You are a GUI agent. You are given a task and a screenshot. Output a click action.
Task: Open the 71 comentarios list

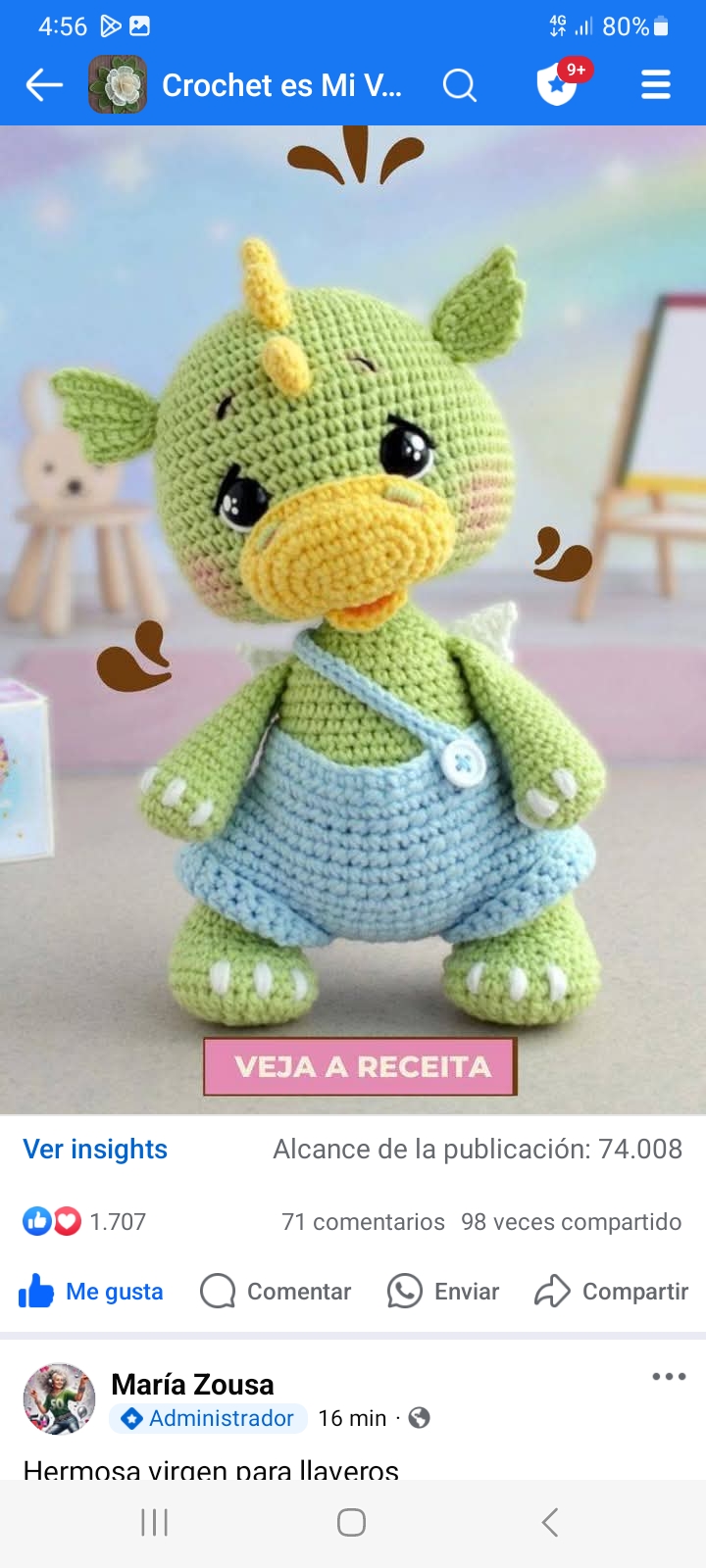(363, 1221)
